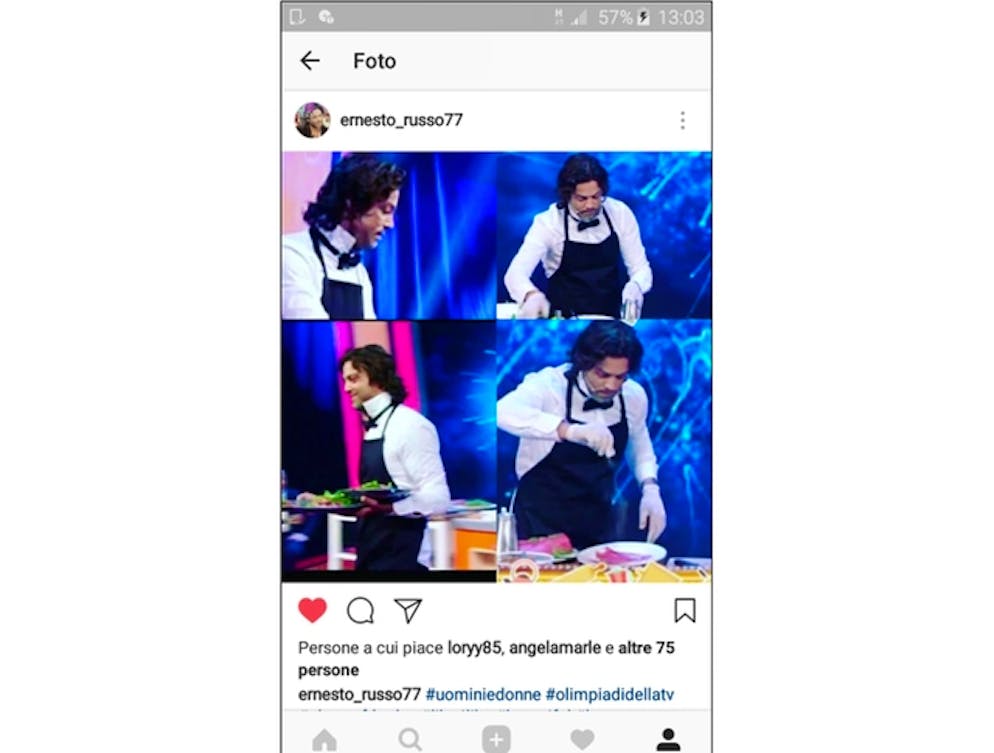The width and height of the screenshot is (994, 753).
Task: Unlike the post with the red heart
Action: pyautogui.click(x=313, y=610)
